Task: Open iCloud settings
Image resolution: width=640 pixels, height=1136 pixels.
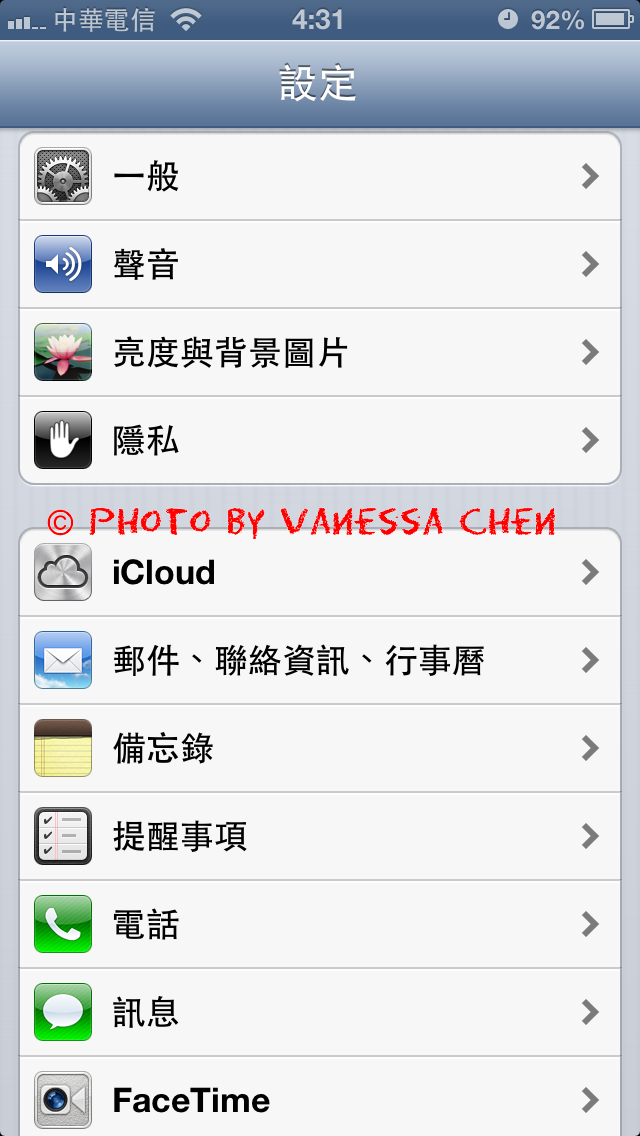Action: [x=320, y=572]
